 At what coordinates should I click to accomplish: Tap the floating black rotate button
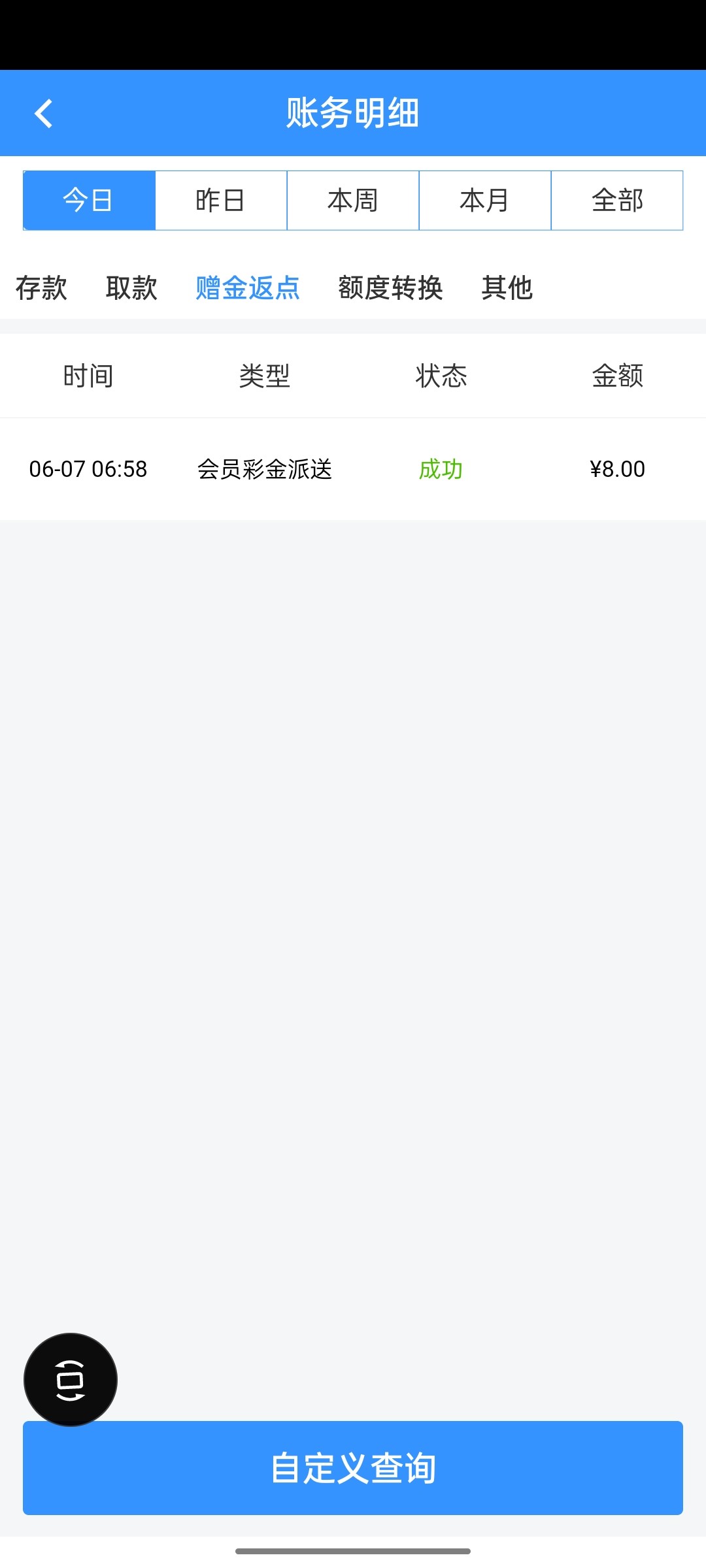[x=71, y=1380]
